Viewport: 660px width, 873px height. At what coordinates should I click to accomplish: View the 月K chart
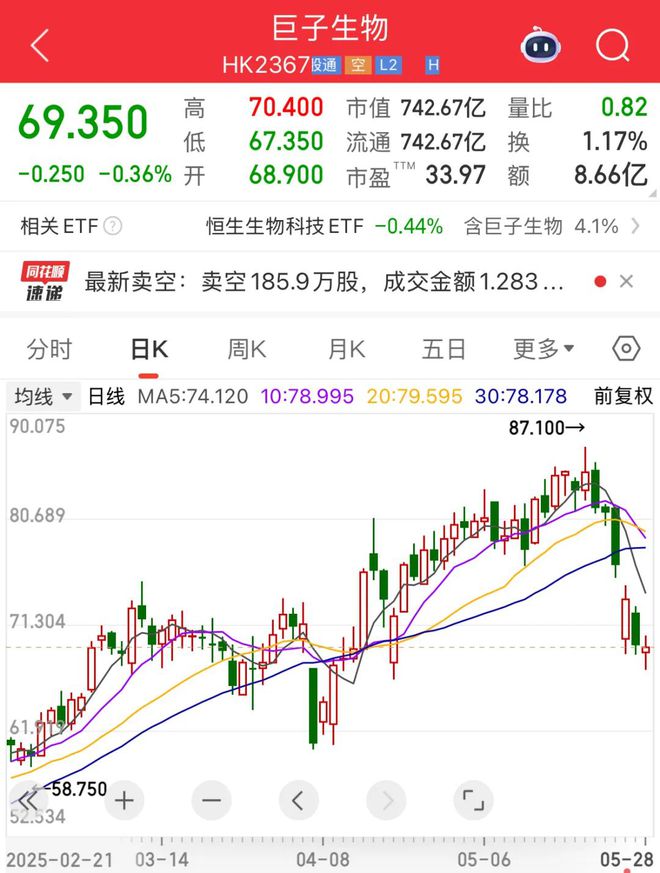click(x=346, y=349)
